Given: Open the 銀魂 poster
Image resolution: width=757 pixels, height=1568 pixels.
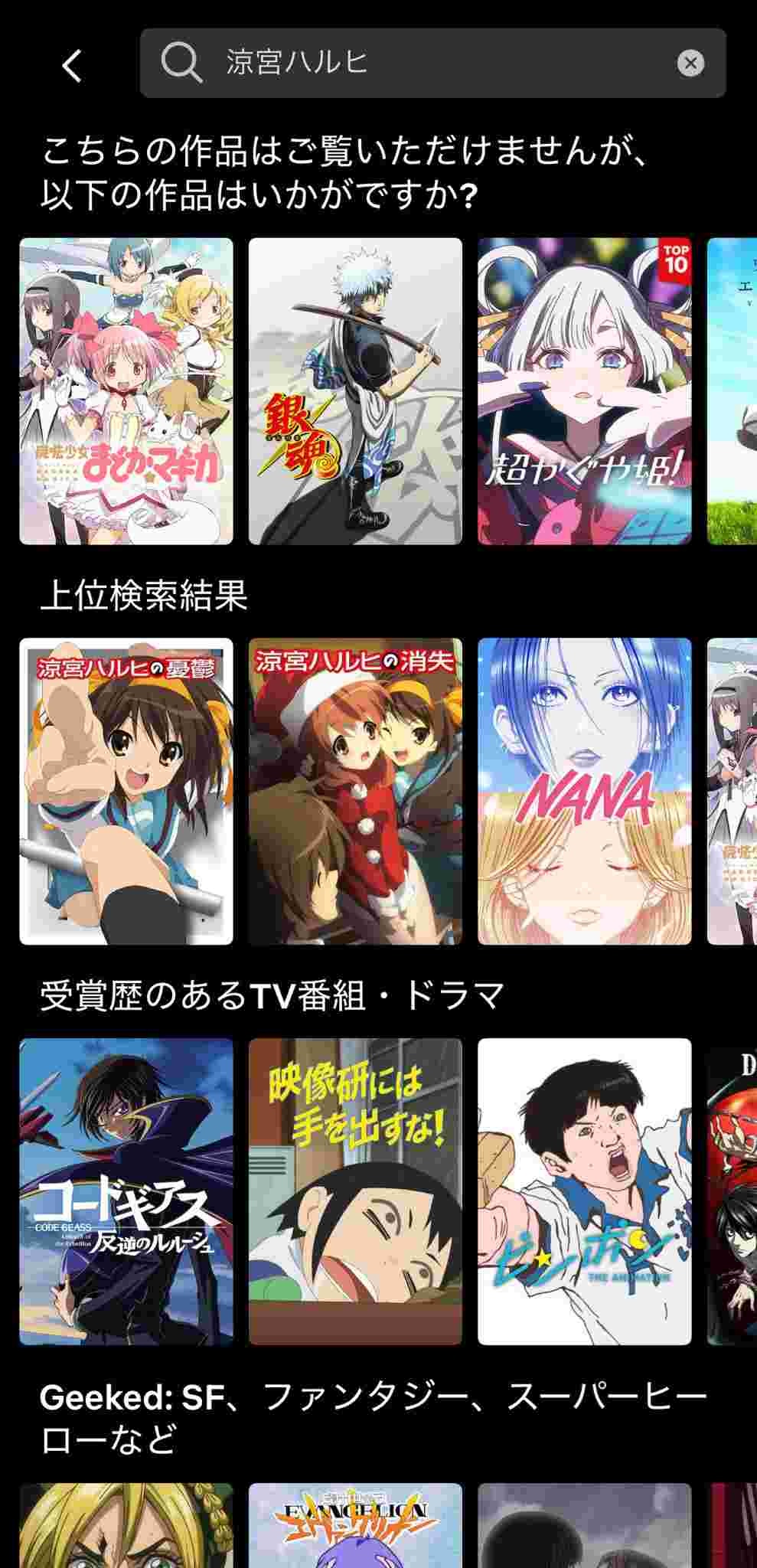Looking at the screenshot, I should pyautogui.click(x=355, y=391).
